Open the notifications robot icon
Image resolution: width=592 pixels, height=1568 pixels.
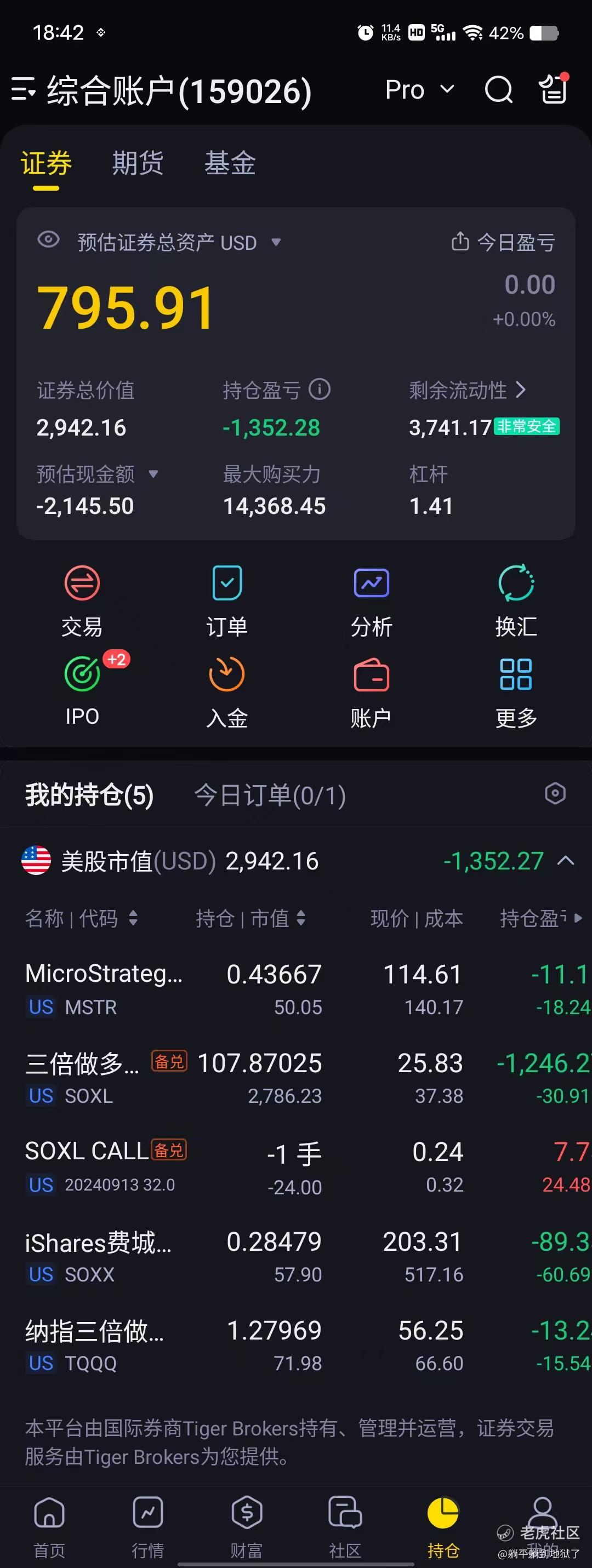554,89
